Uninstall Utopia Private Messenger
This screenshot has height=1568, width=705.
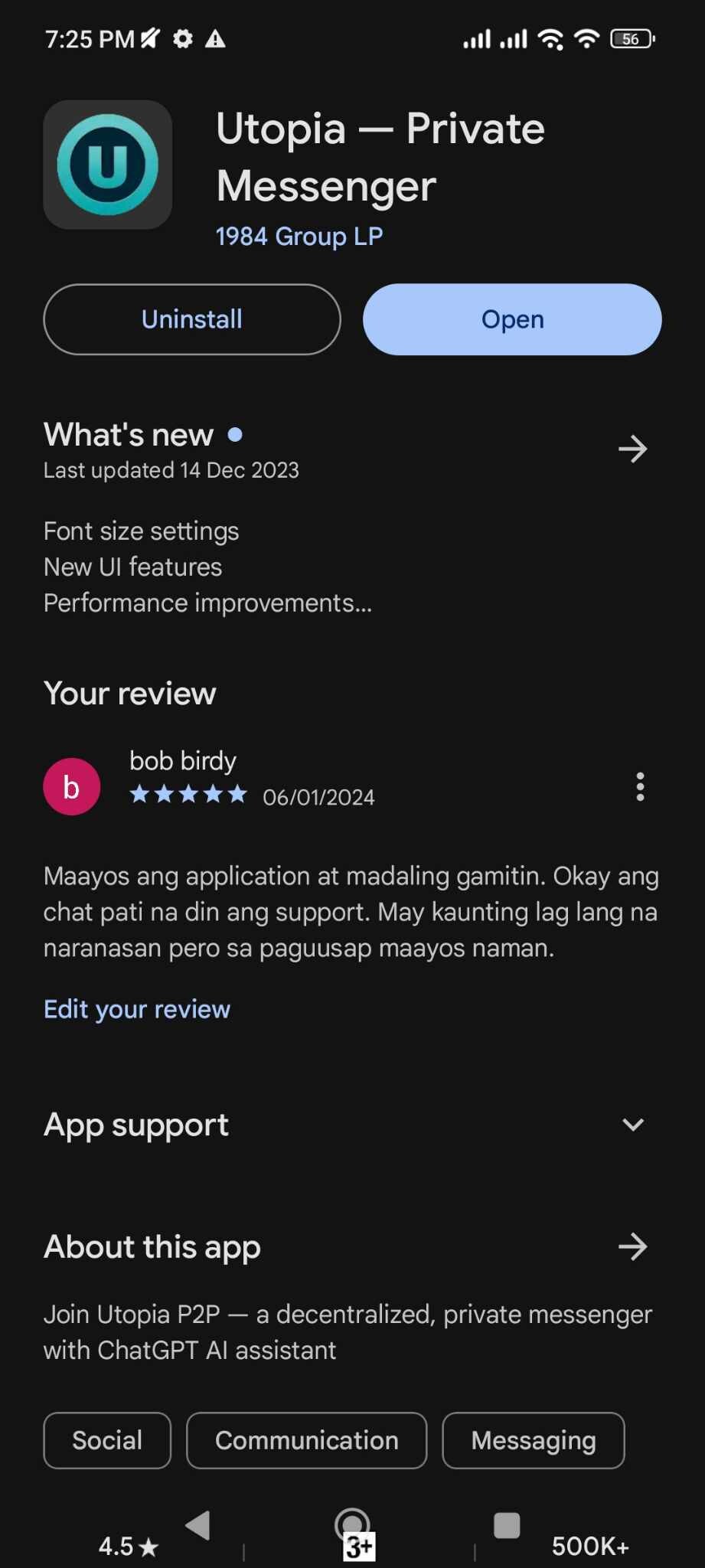192,319
